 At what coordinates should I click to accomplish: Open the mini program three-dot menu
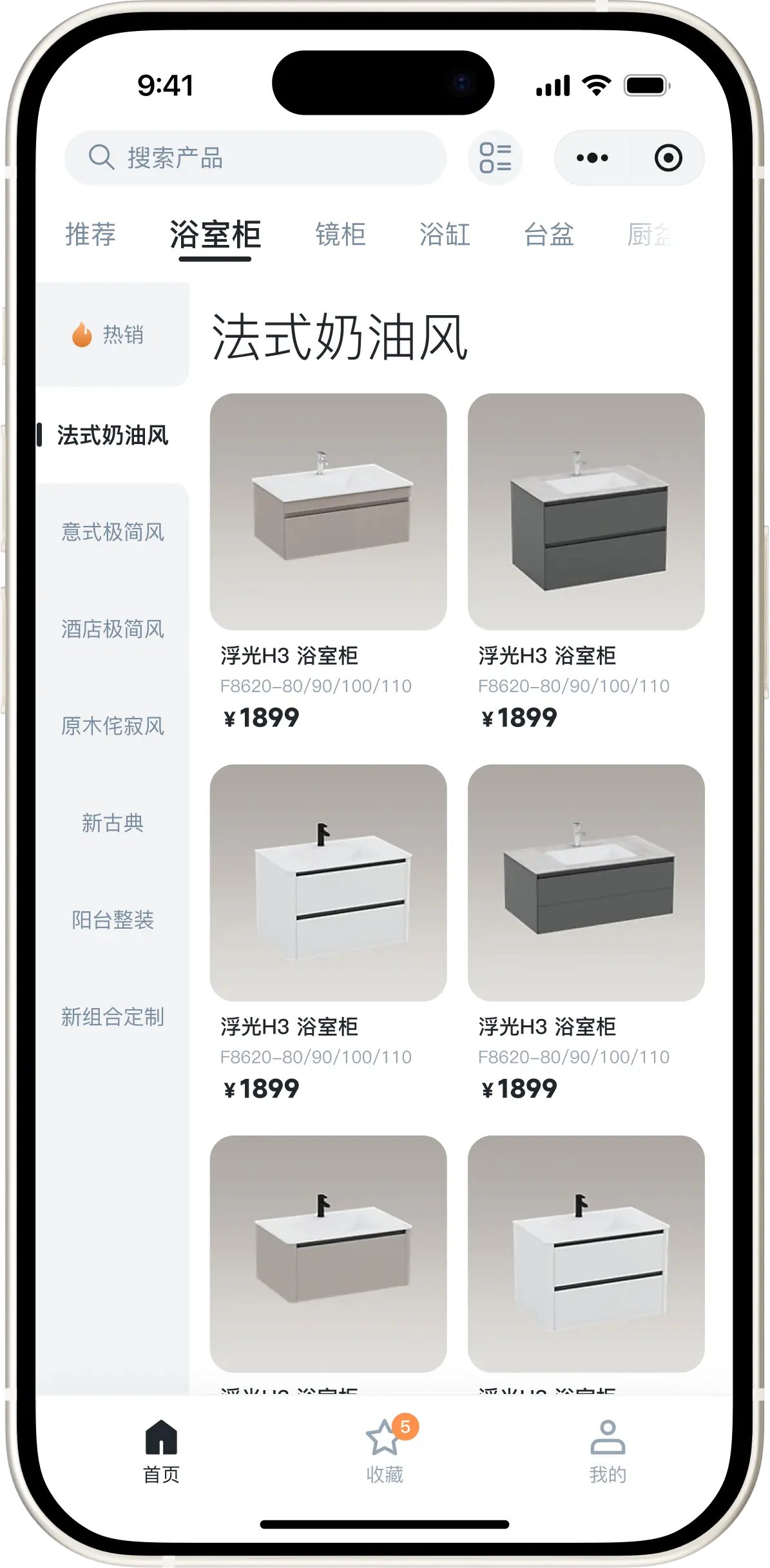(x=592, y=158)
